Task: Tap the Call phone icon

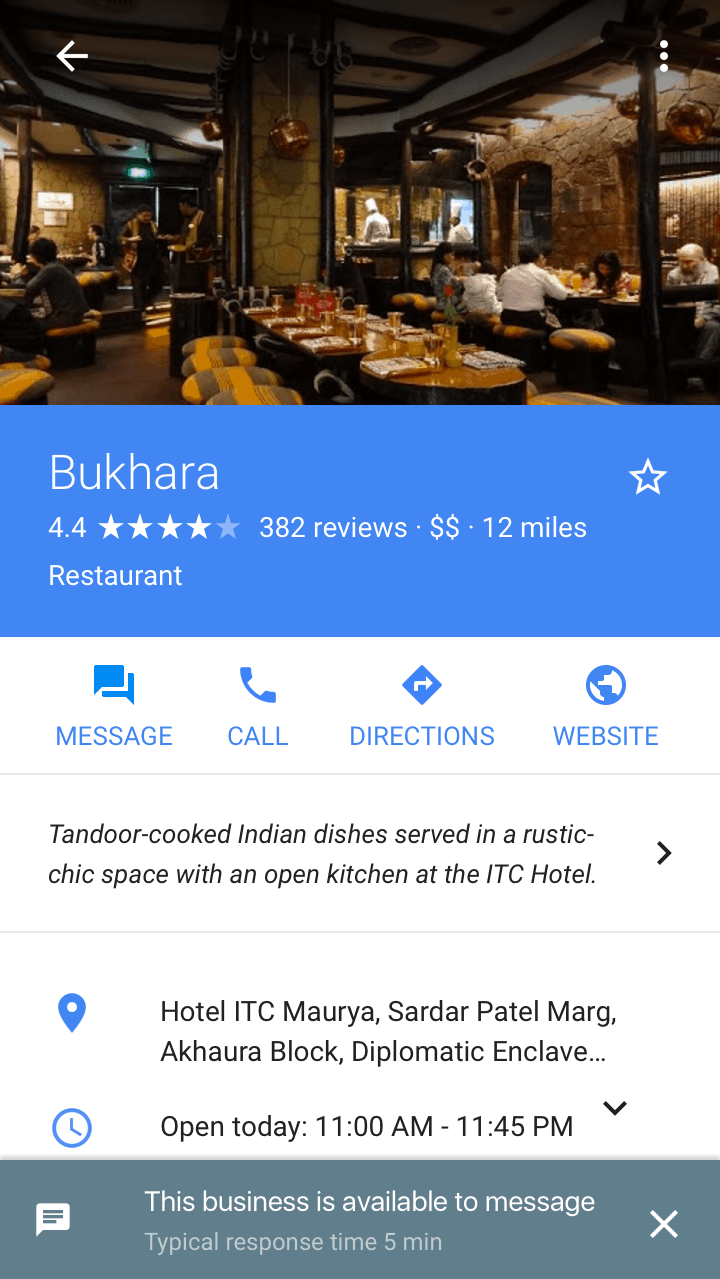Action: (x=257, y=684)
